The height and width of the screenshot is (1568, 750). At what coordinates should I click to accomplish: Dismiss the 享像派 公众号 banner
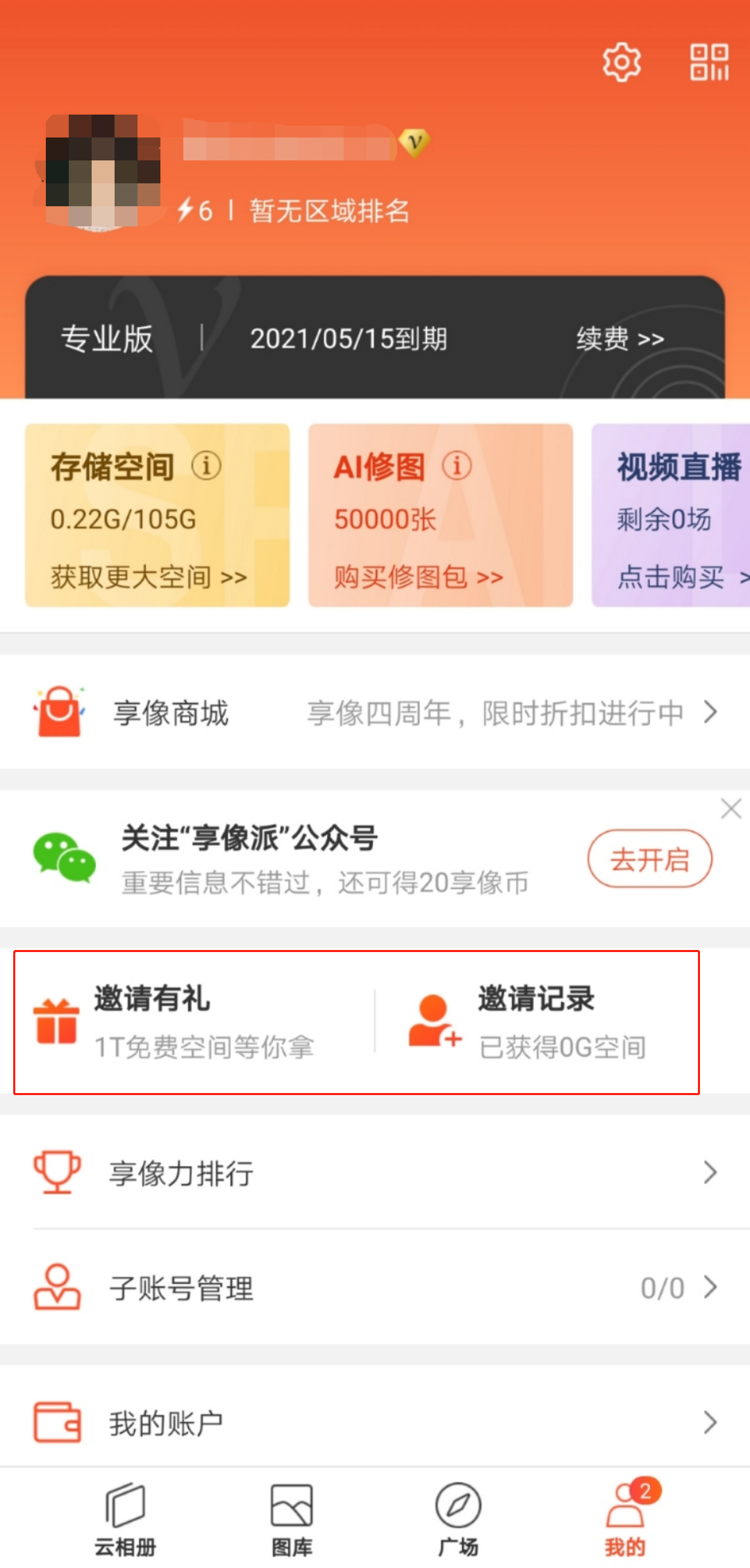click(x=731, y=808)
